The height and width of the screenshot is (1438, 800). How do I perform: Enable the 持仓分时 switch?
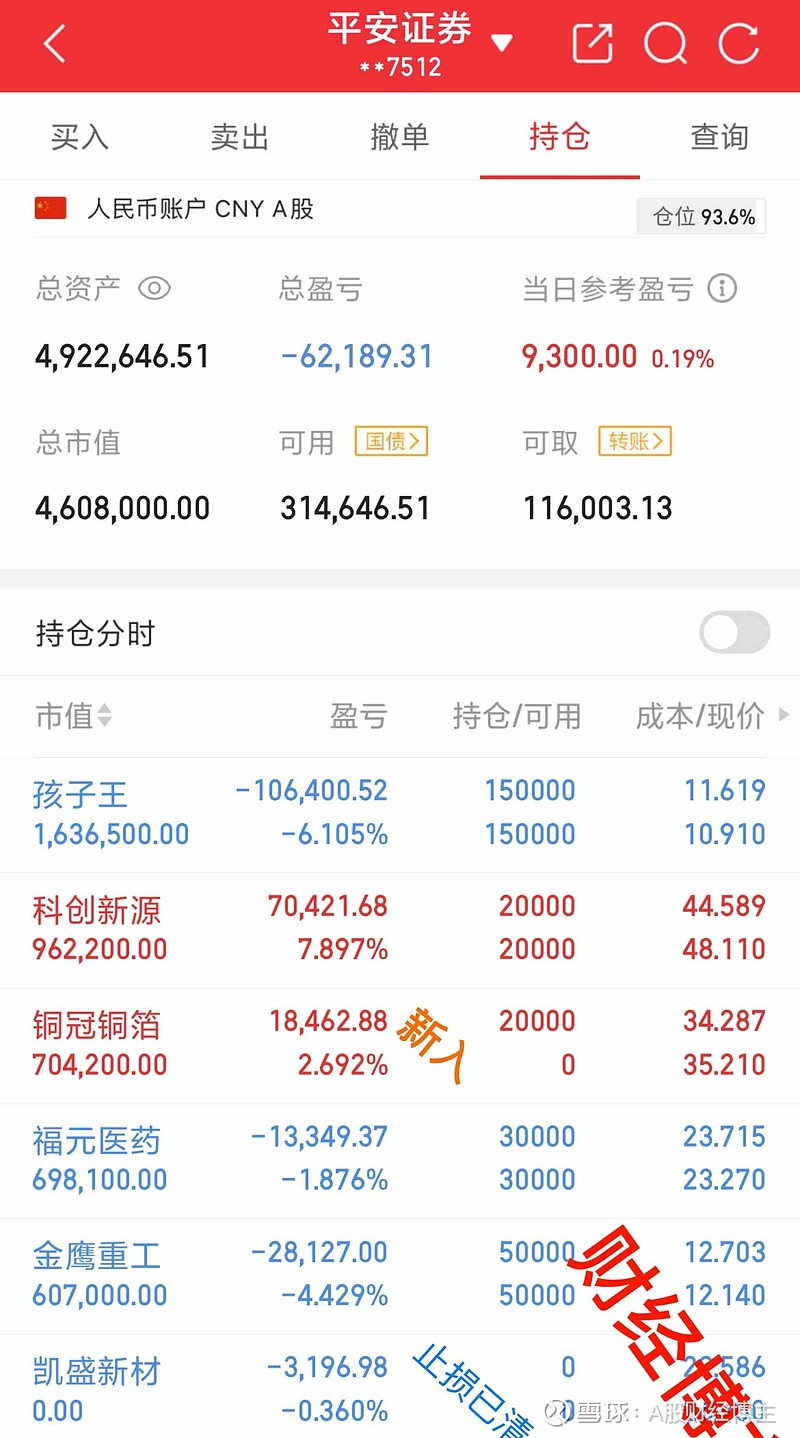tap(733, 633)
